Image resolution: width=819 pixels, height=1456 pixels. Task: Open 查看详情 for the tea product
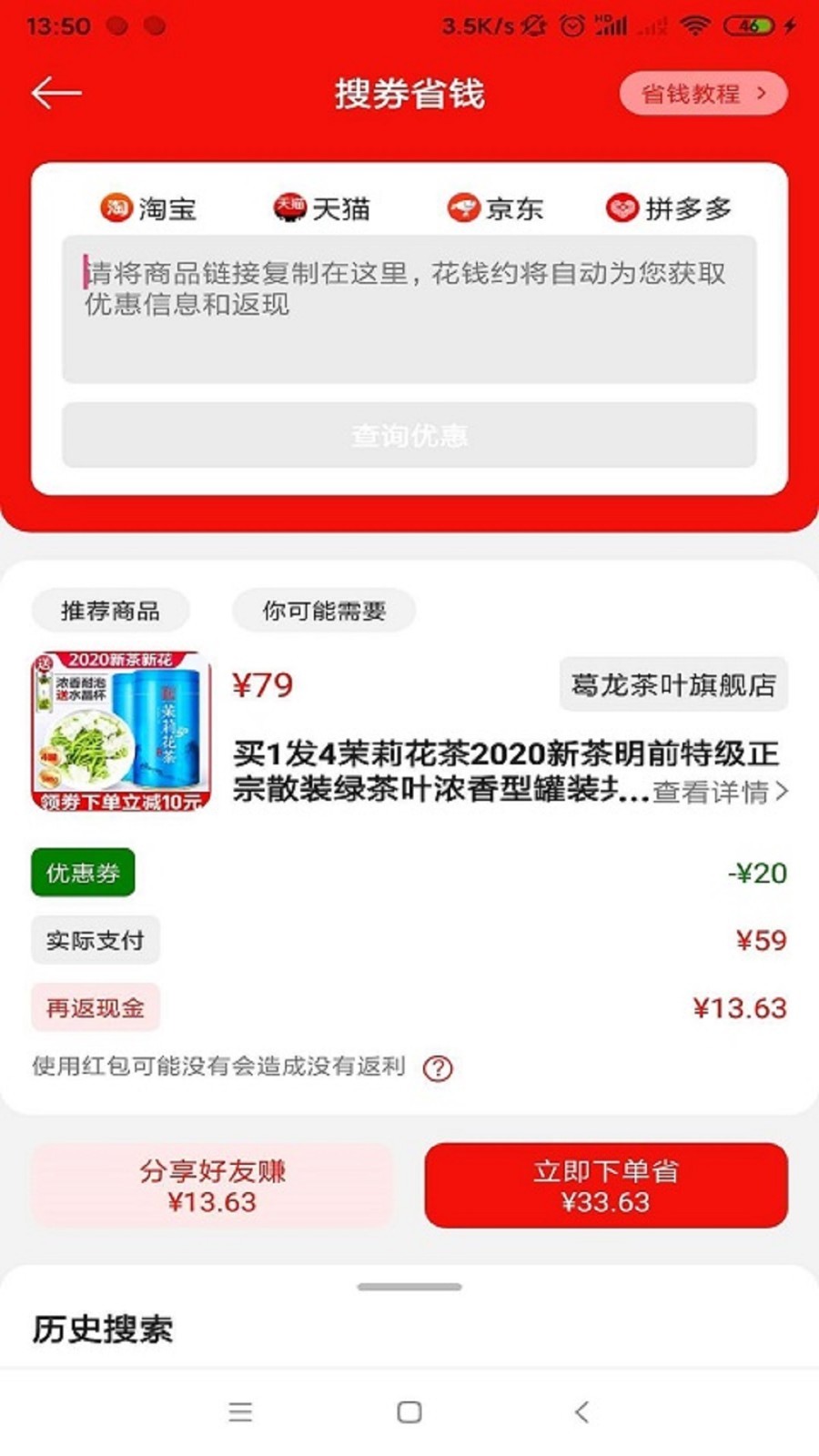tap(719, 792)
